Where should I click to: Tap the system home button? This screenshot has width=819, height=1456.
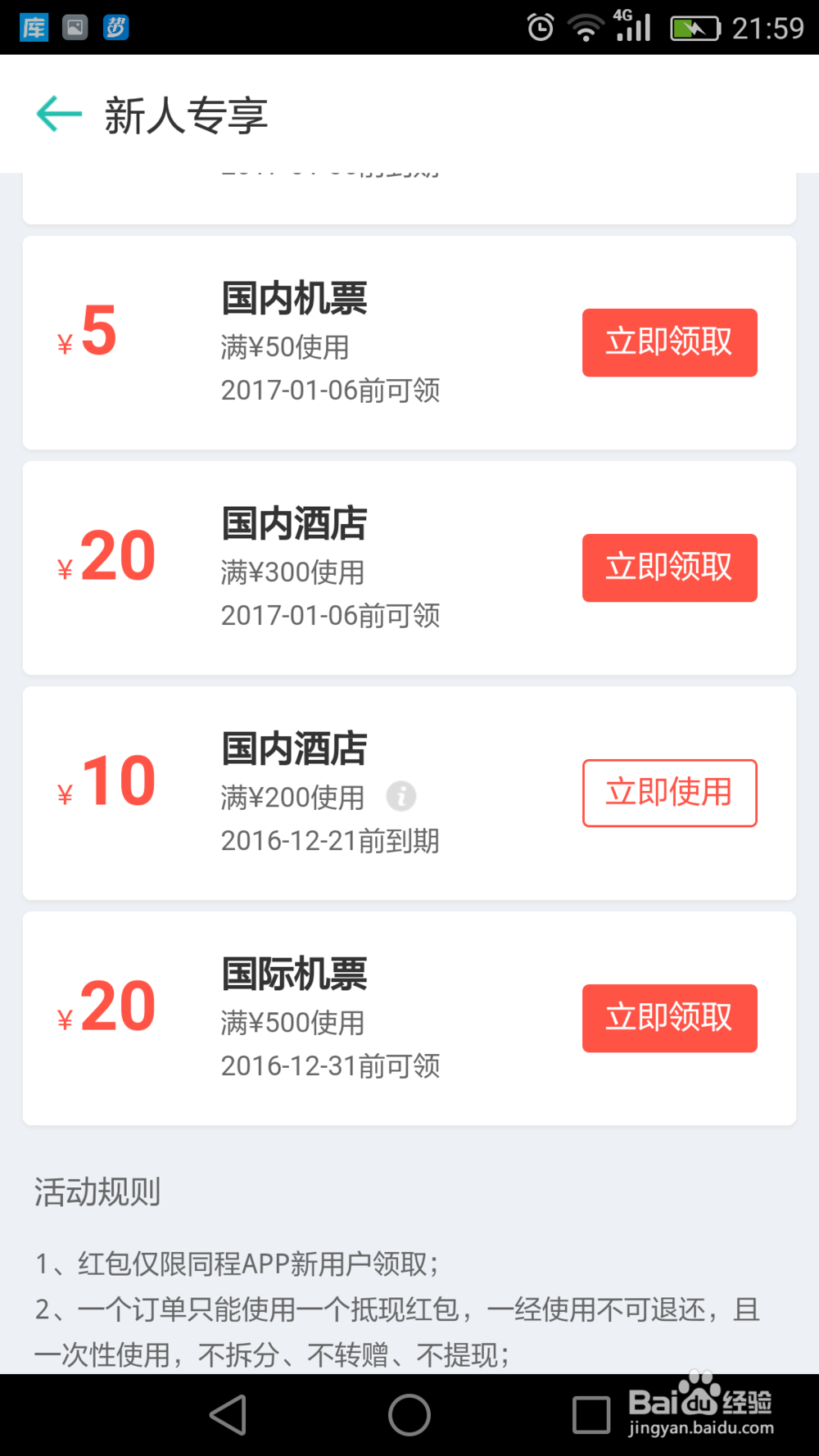tap(409, 1414)
